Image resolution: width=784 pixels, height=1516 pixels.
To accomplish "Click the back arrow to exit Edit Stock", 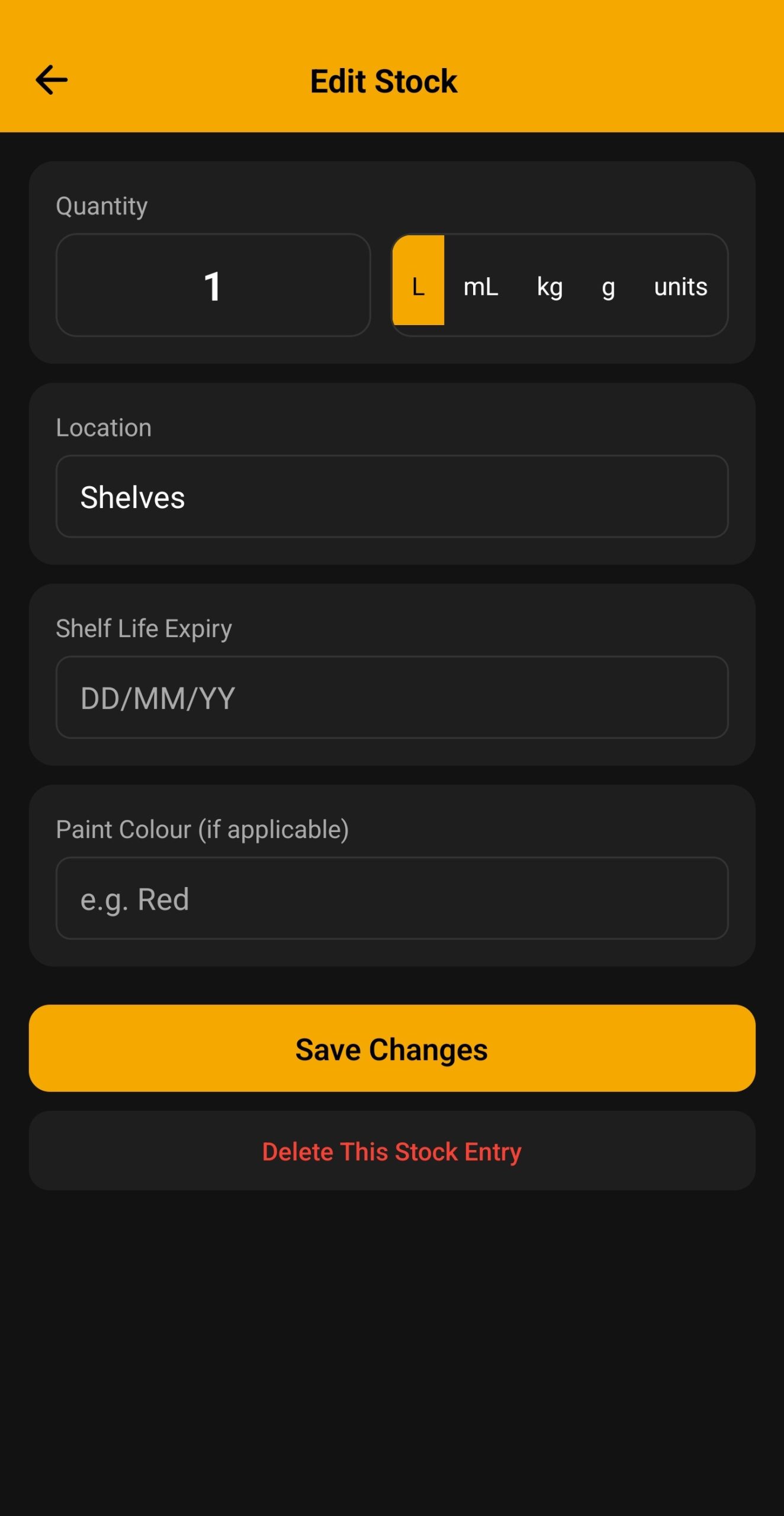I will (50, 79).
